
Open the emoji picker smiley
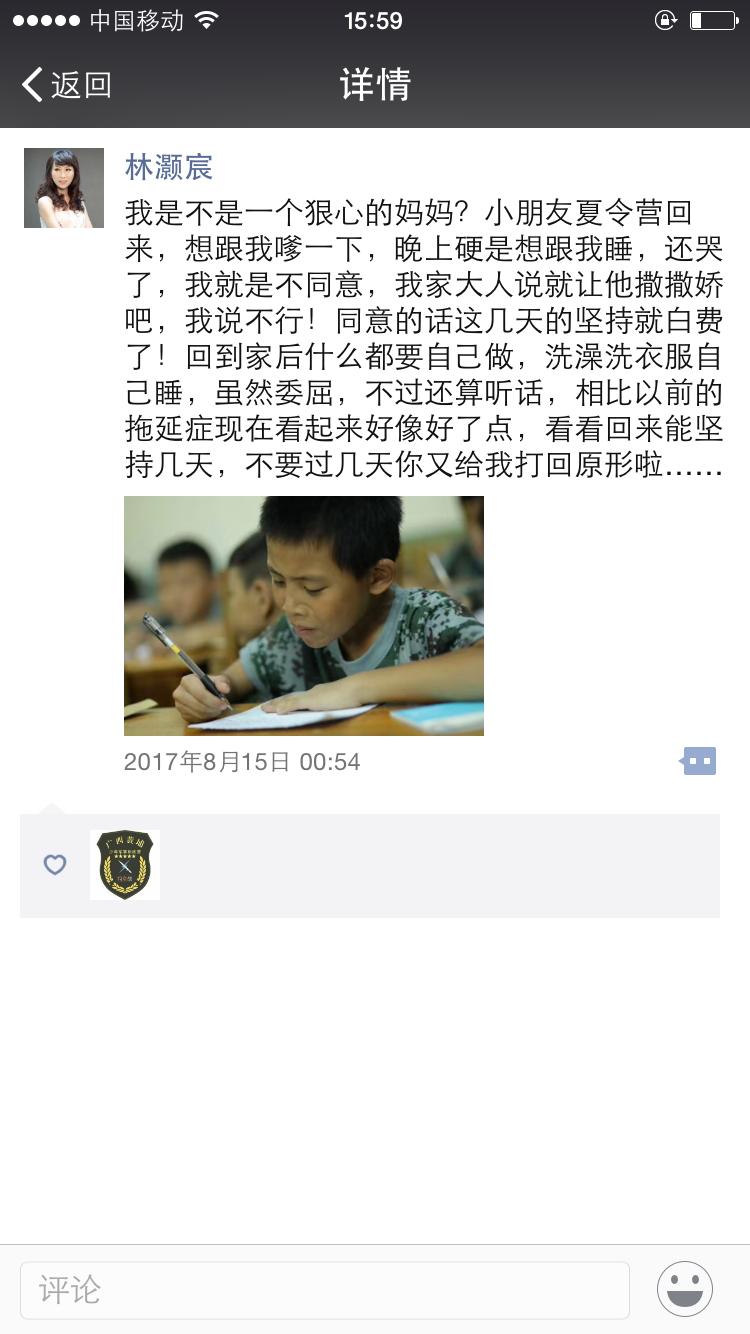[685, 1289]
